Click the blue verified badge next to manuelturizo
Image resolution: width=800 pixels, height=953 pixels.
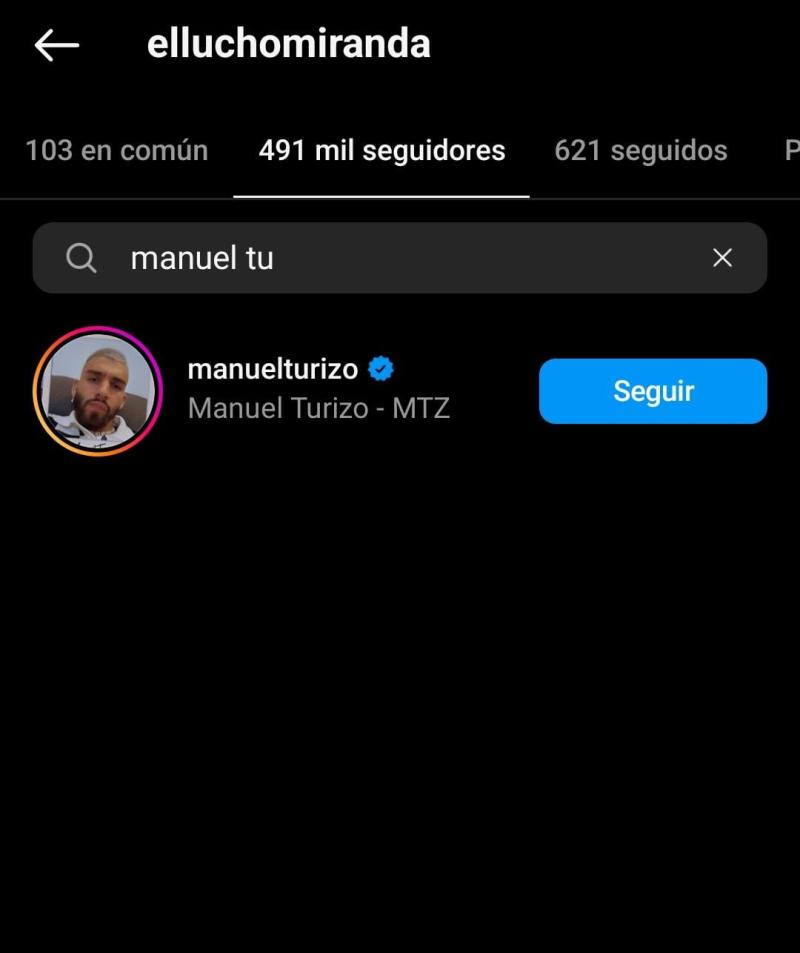(381, 367)
